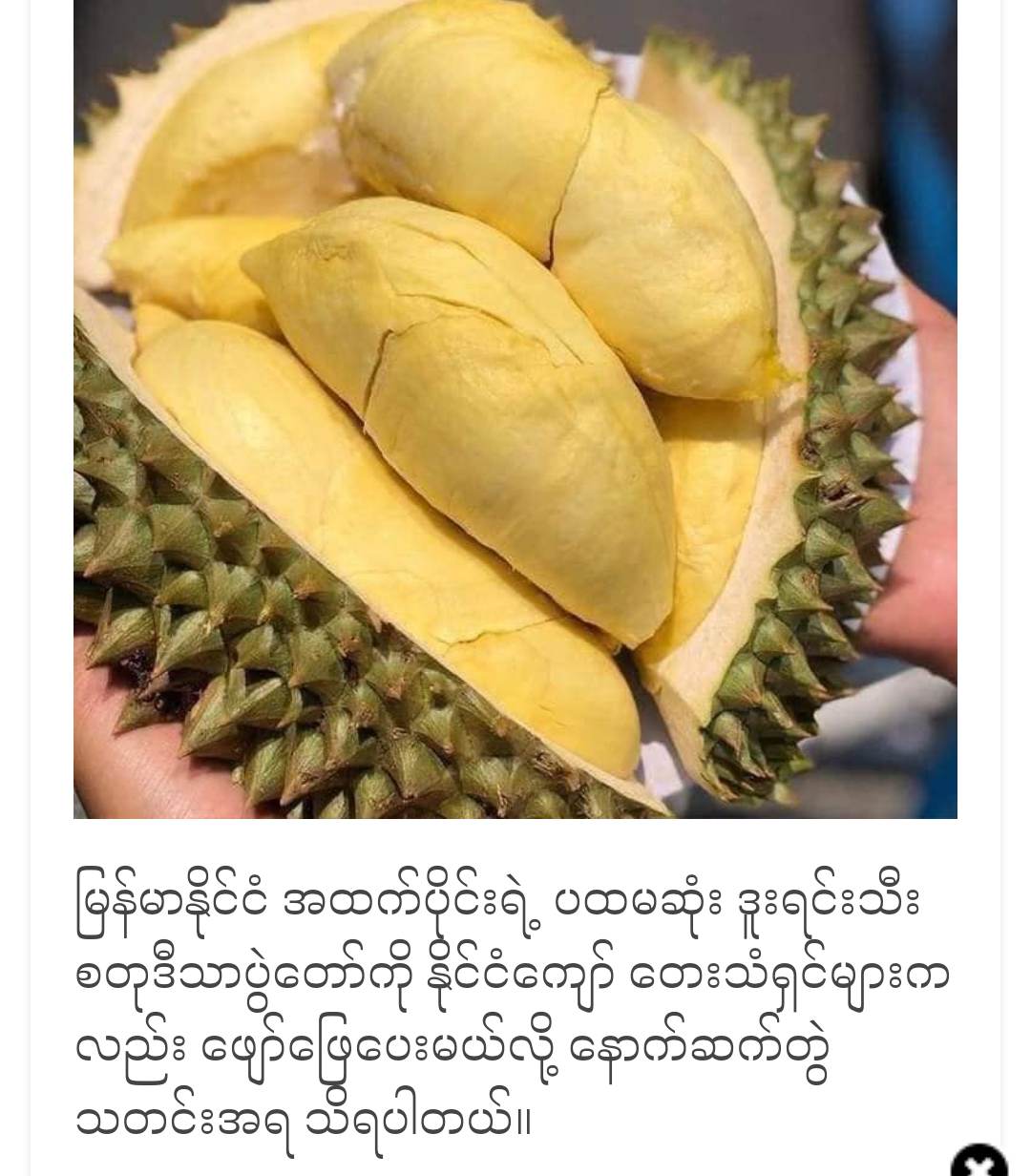Tap the black X close button
Image resolution: width=1031 pixels, height=1176 pixels.
(x=978, y=1163)
